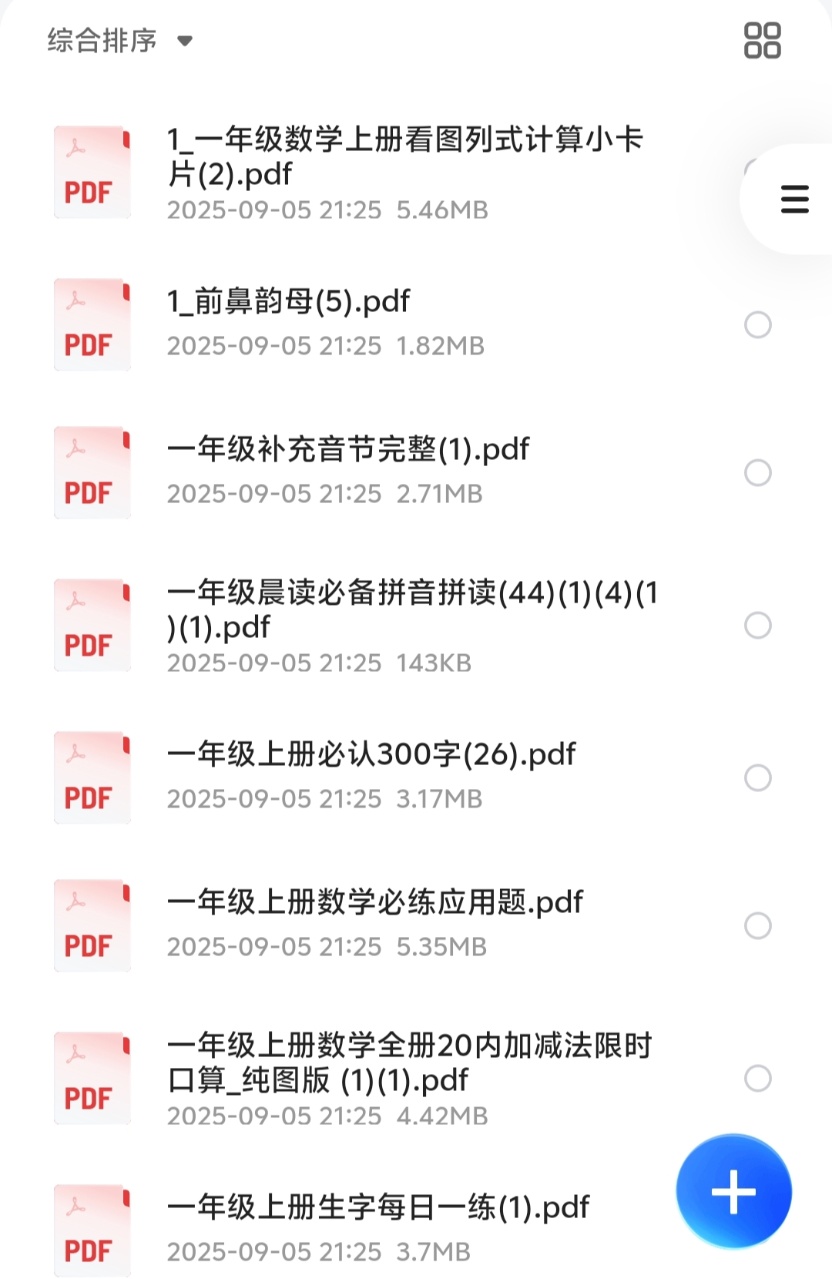The width and height of the screenshot is (832, 1279).
Task: Tap the blue plus add button
Action: pos(733,1192)
